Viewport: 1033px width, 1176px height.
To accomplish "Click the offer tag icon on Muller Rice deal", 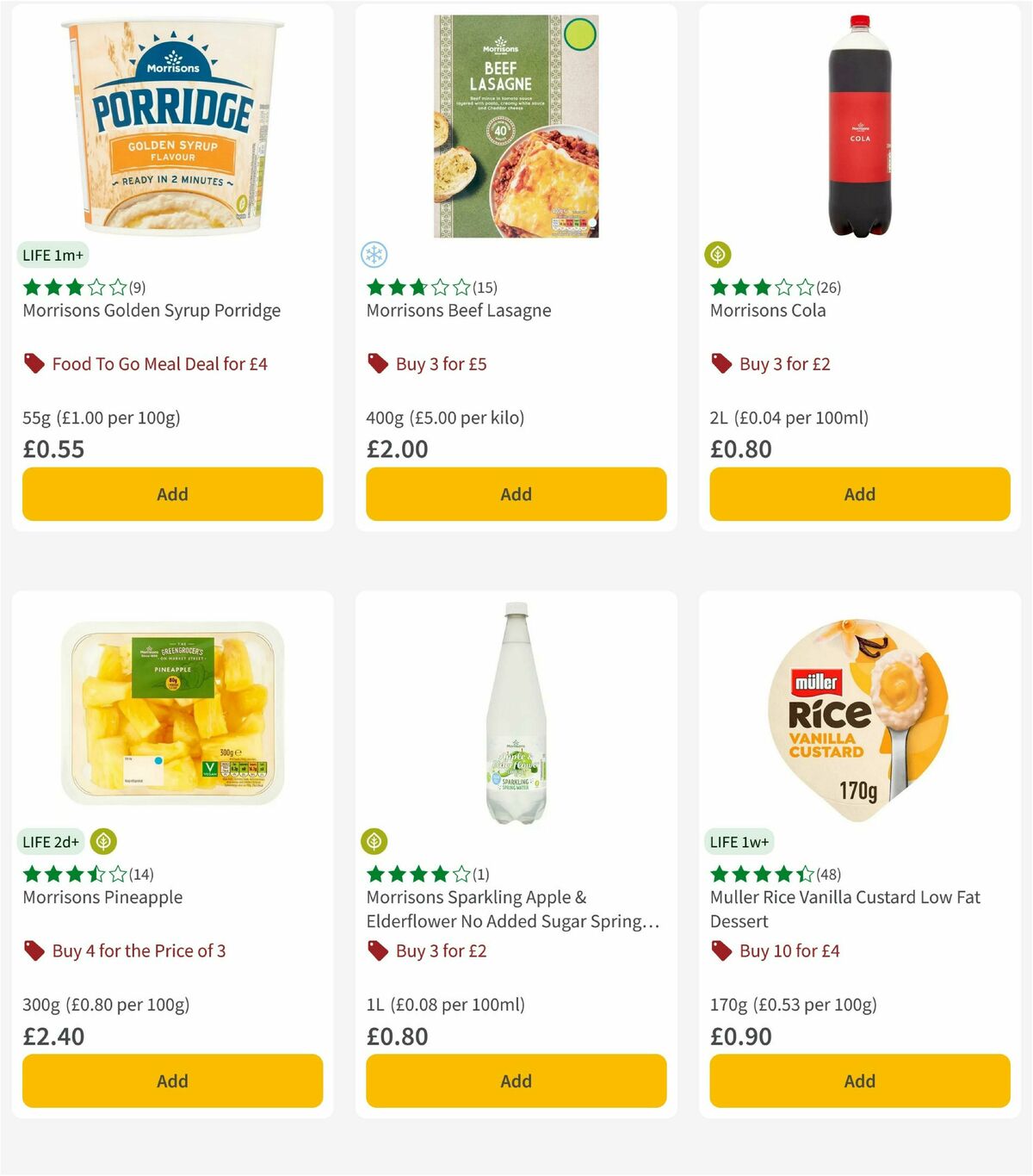I will (x=721, y=950).
